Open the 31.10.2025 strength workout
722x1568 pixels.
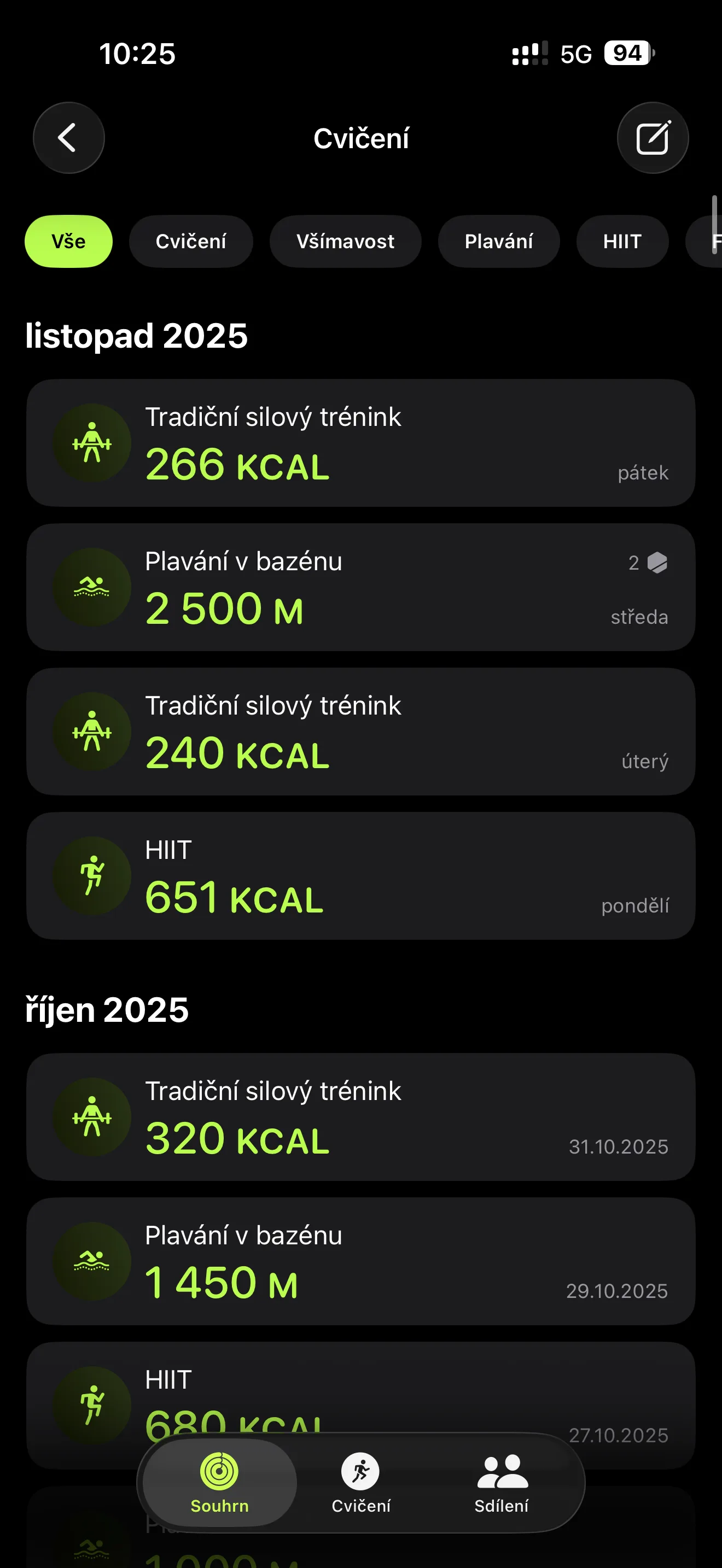tap(360, 1116)
